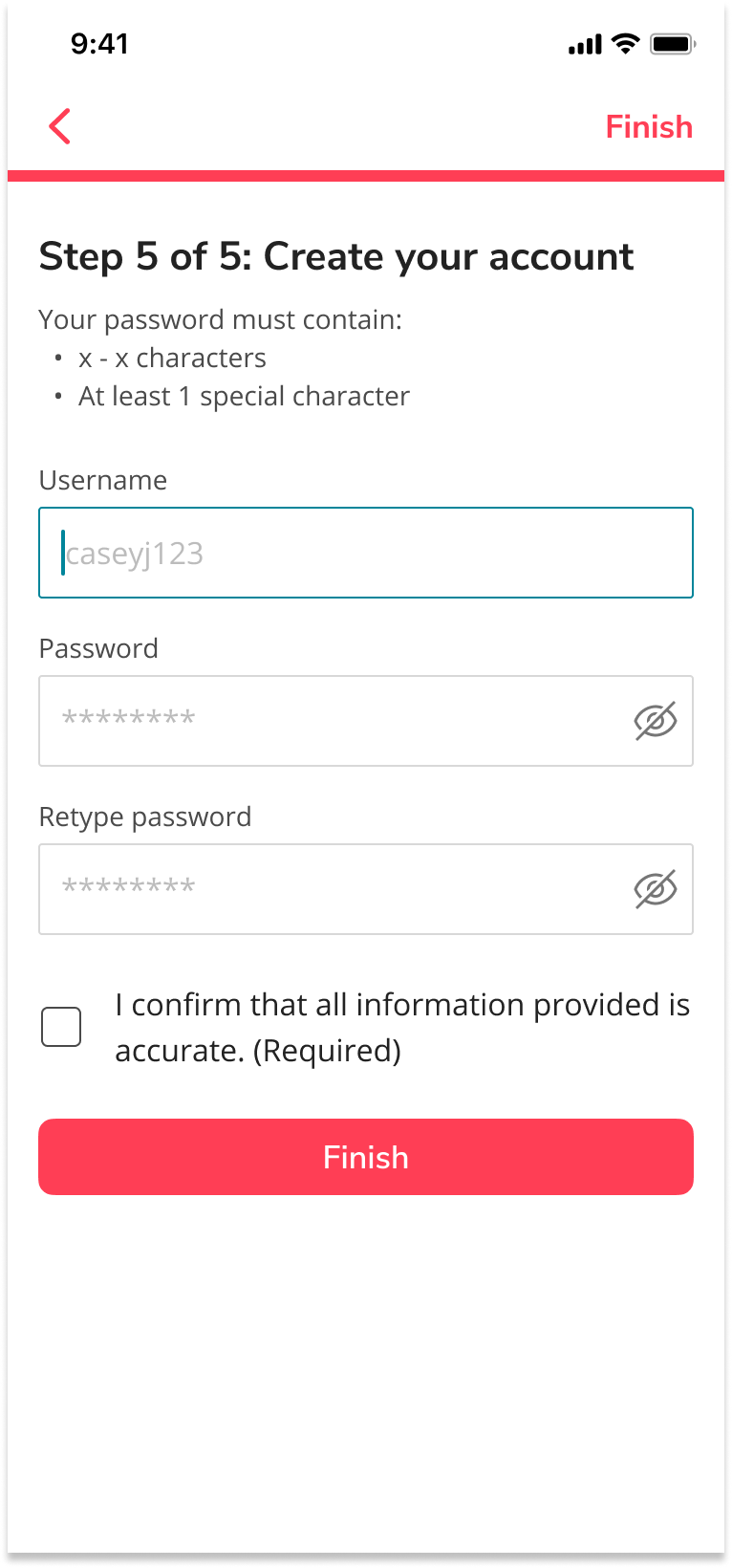The image size is (732, 1568).
Task: Tap the Password input field
Action: [x=366, y=721]
